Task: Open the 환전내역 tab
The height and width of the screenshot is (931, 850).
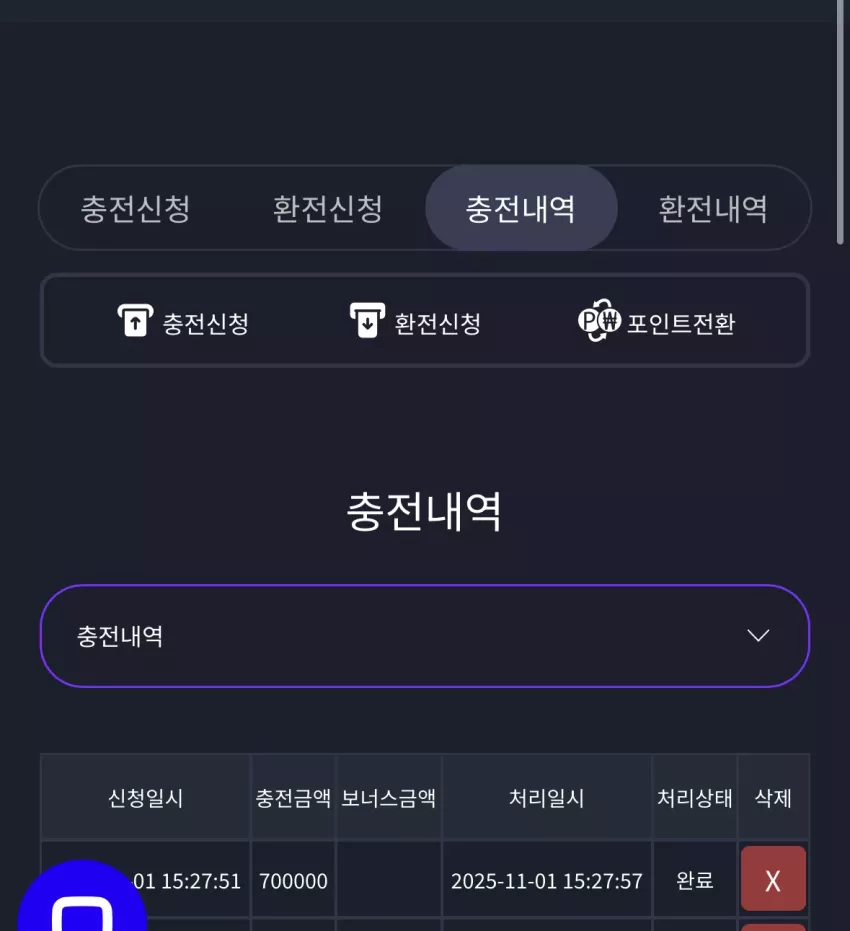Action: click(713, 208)
